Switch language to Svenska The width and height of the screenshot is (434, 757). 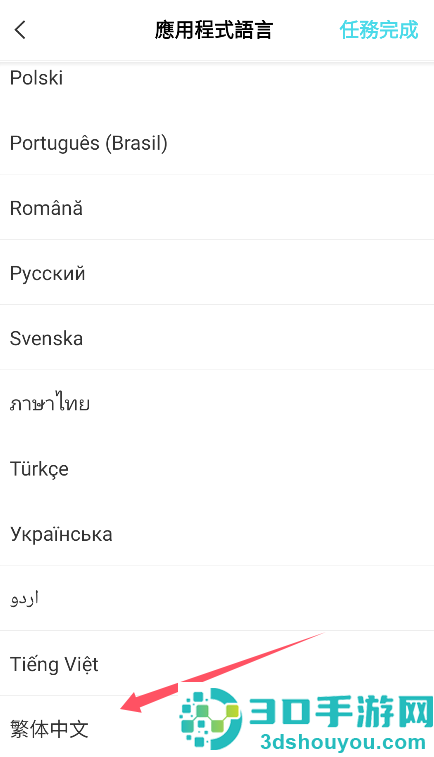coord(217,338)
